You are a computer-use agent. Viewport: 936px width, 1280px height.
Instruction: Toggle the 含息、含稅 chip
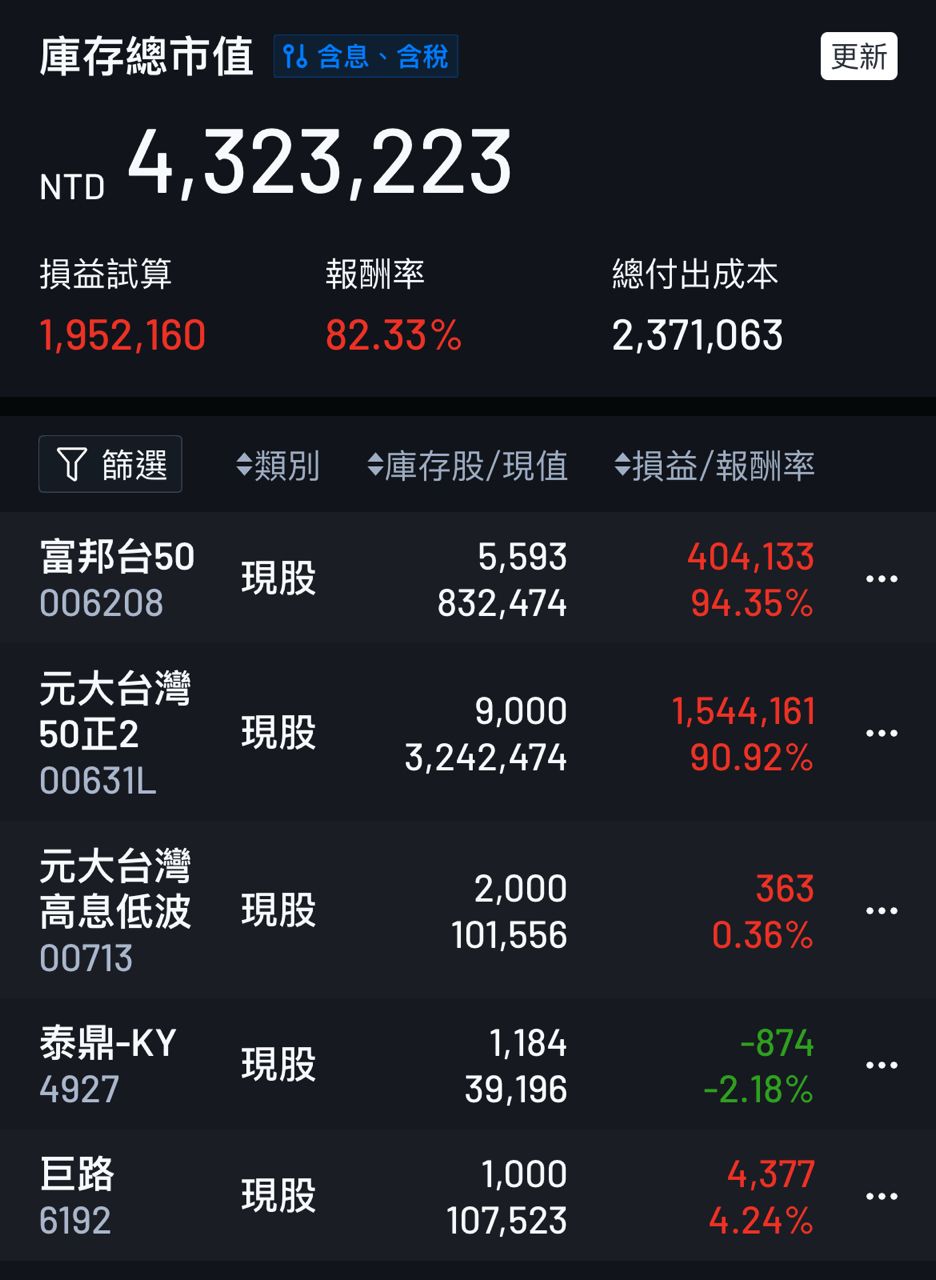pos(366,56)
